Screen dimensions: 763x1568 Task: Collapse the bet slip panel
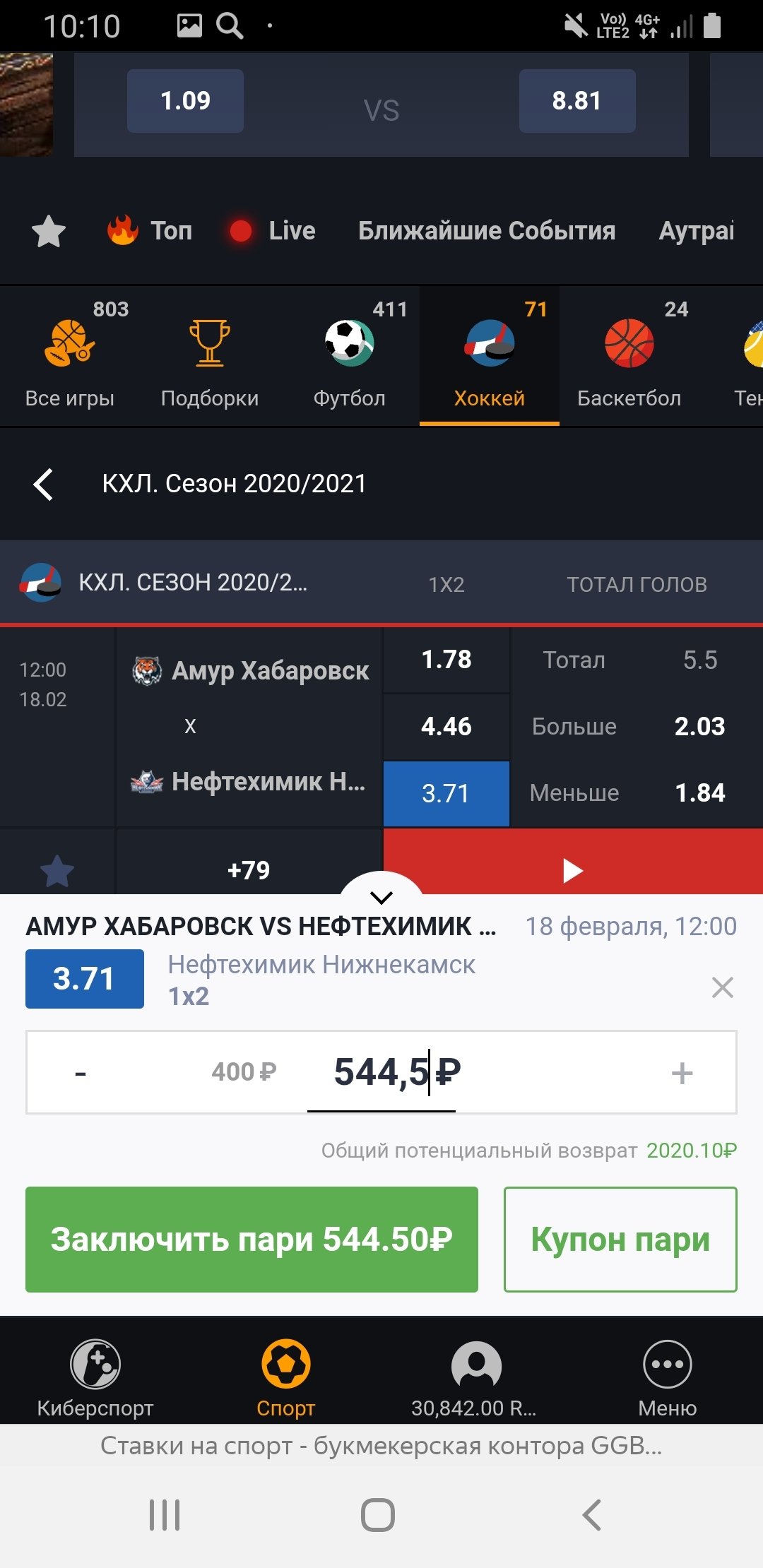pyautogui.click(x=381, y=896)
